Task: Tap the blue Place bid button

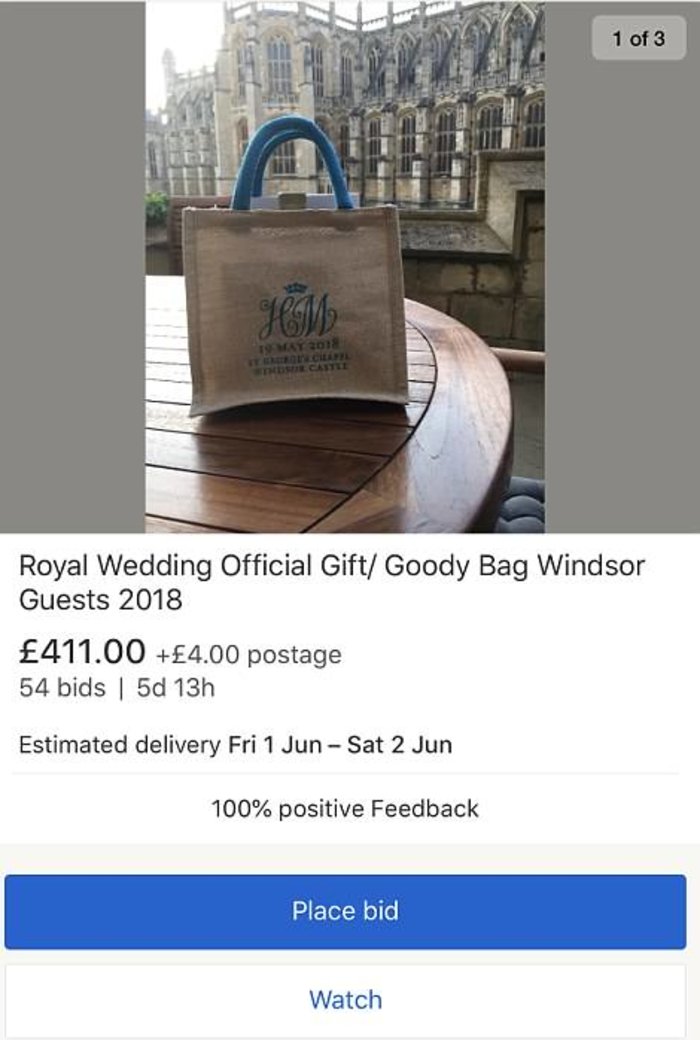Action: tap(345, 911)
